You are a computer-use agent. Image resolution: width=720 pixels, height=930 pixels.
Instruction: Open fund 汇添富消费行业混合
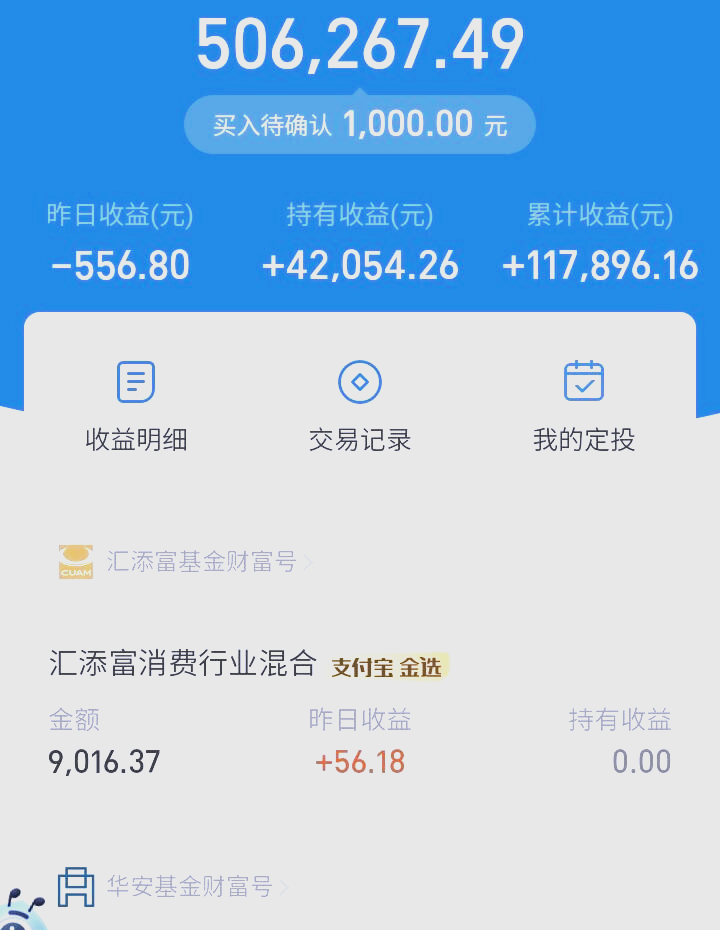pyautogui.click(x=185, y=662)
